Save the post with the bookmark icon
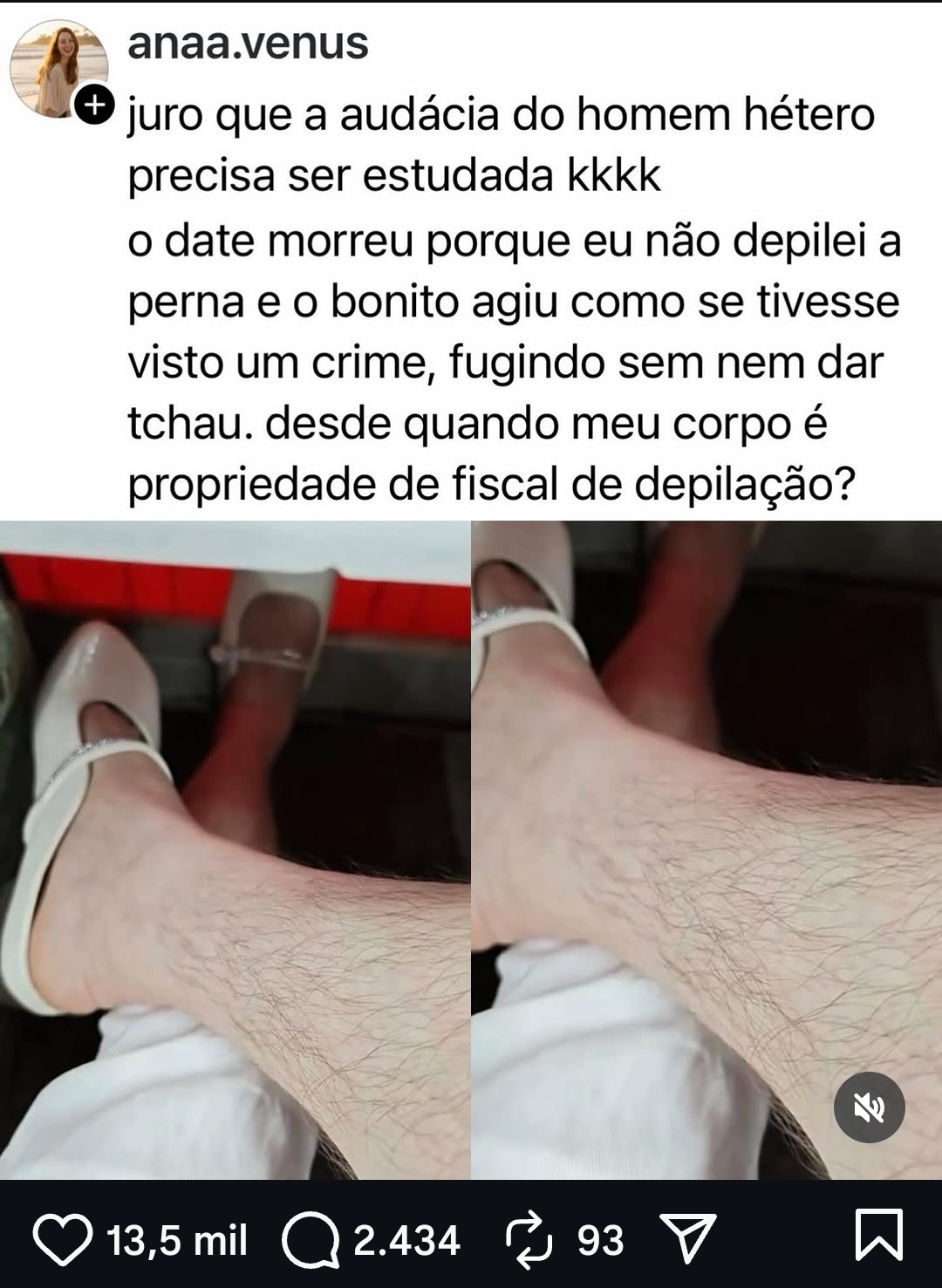 point(878,1235)
